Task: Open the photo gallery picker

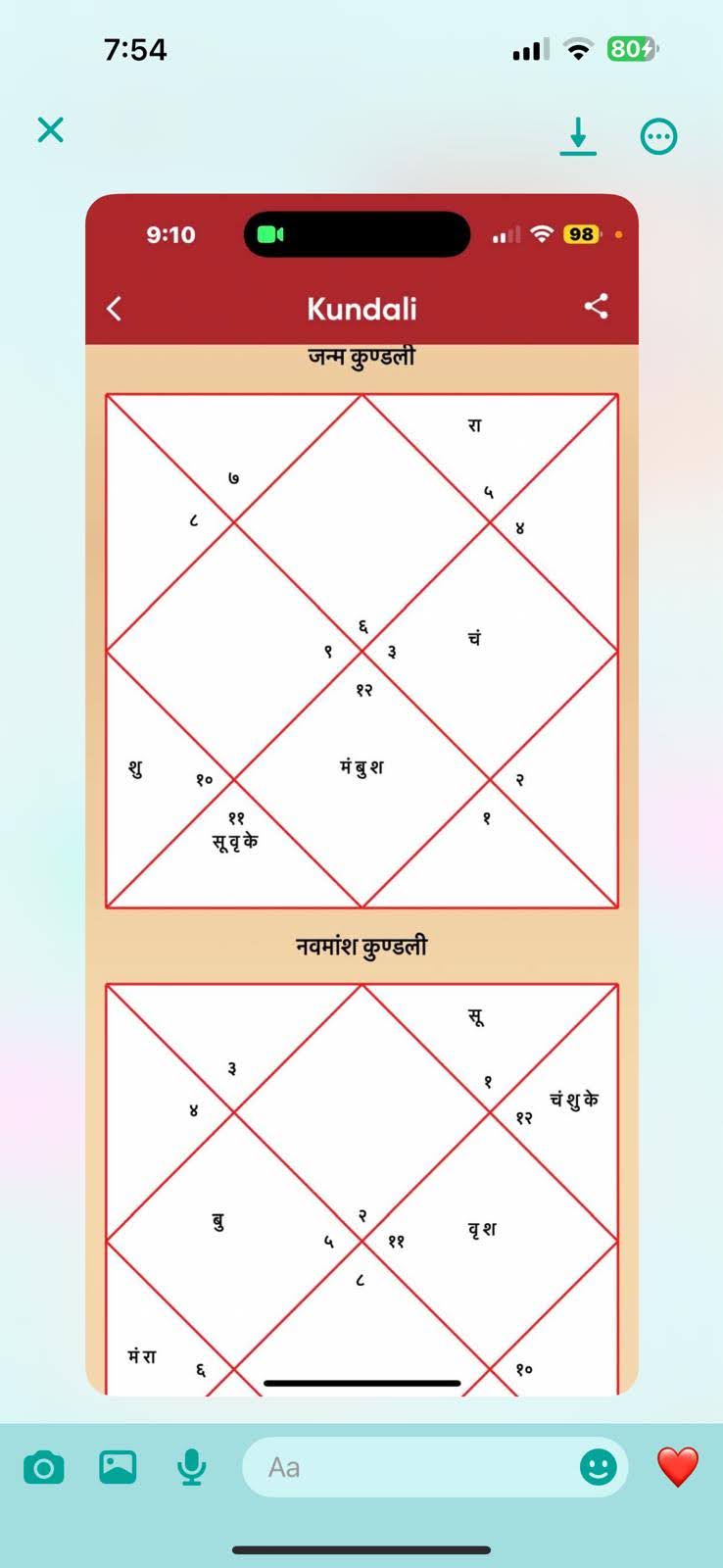Action: (x=118, y=1467)
